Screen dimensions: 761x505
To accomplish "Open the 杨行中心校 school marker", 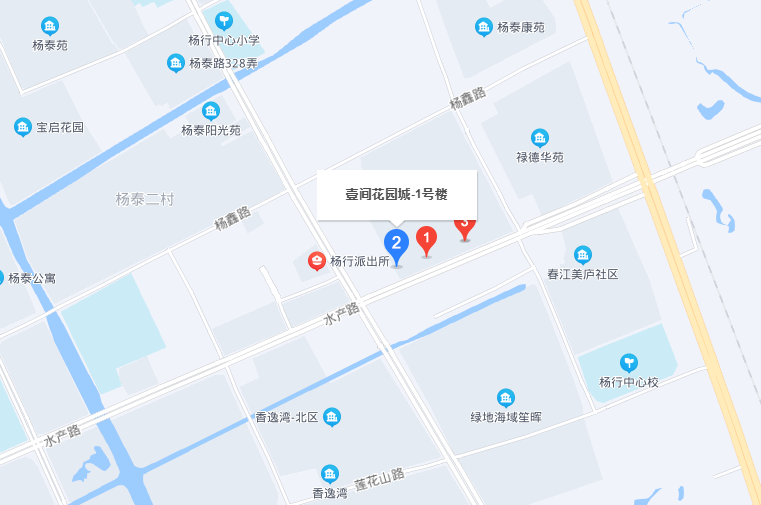I will point(628,363).
